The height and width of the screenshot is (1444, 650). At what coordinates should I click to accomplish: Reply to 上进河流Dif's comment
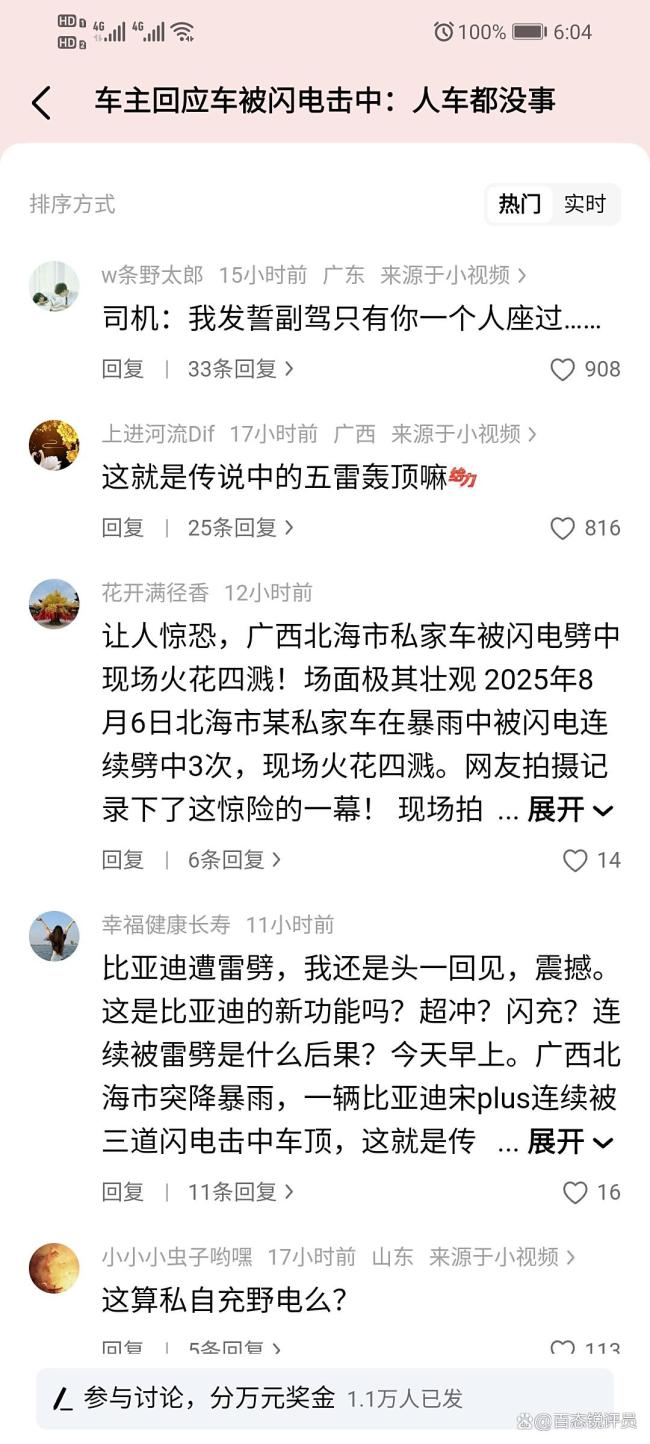point(123,528)
